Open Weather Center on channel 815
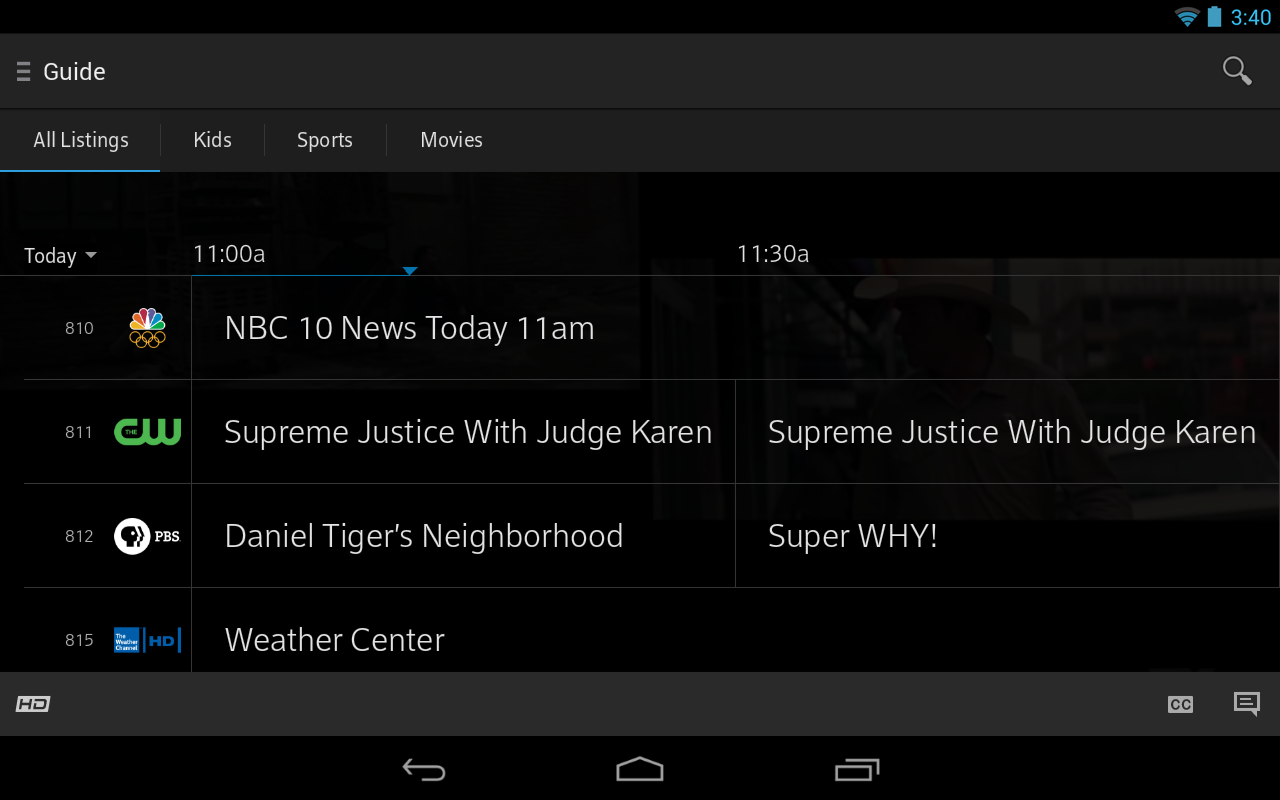 (x=335, y=640)
